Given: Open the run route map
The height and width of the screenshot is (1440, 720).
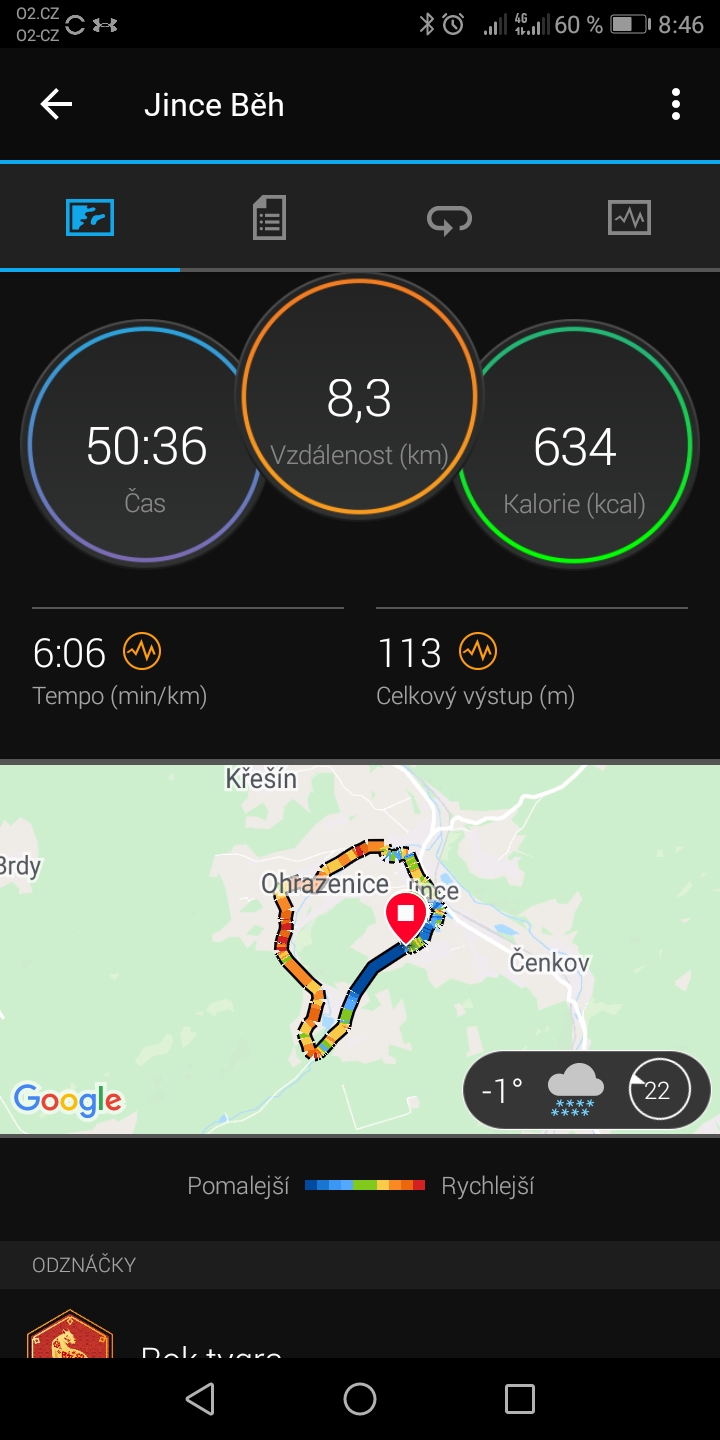Looking at the screenshot, I should point(360,949).
